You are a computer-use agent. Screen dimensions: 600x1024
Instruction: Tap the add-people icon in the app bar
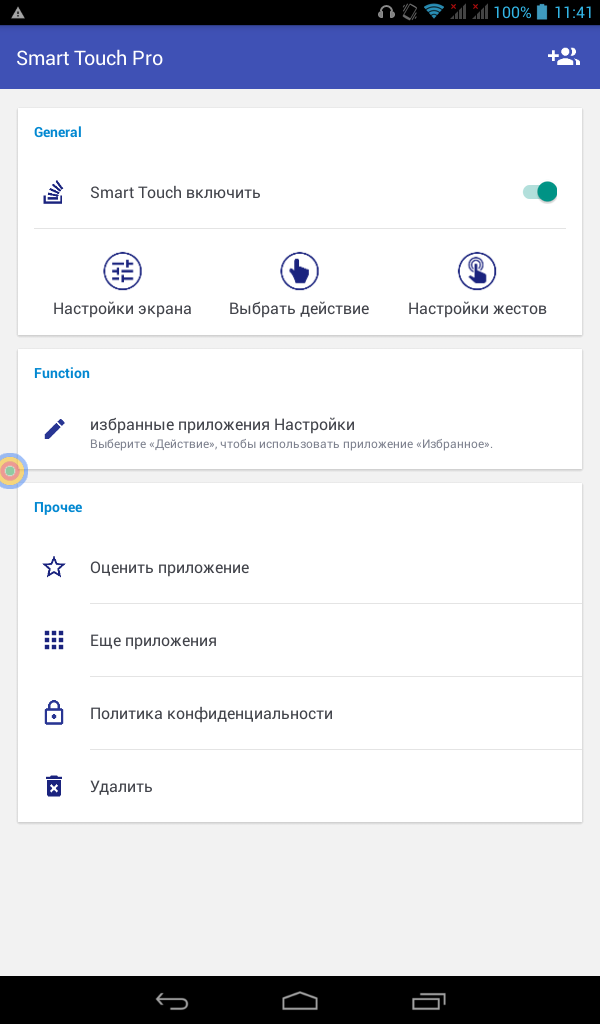point(563,57)
